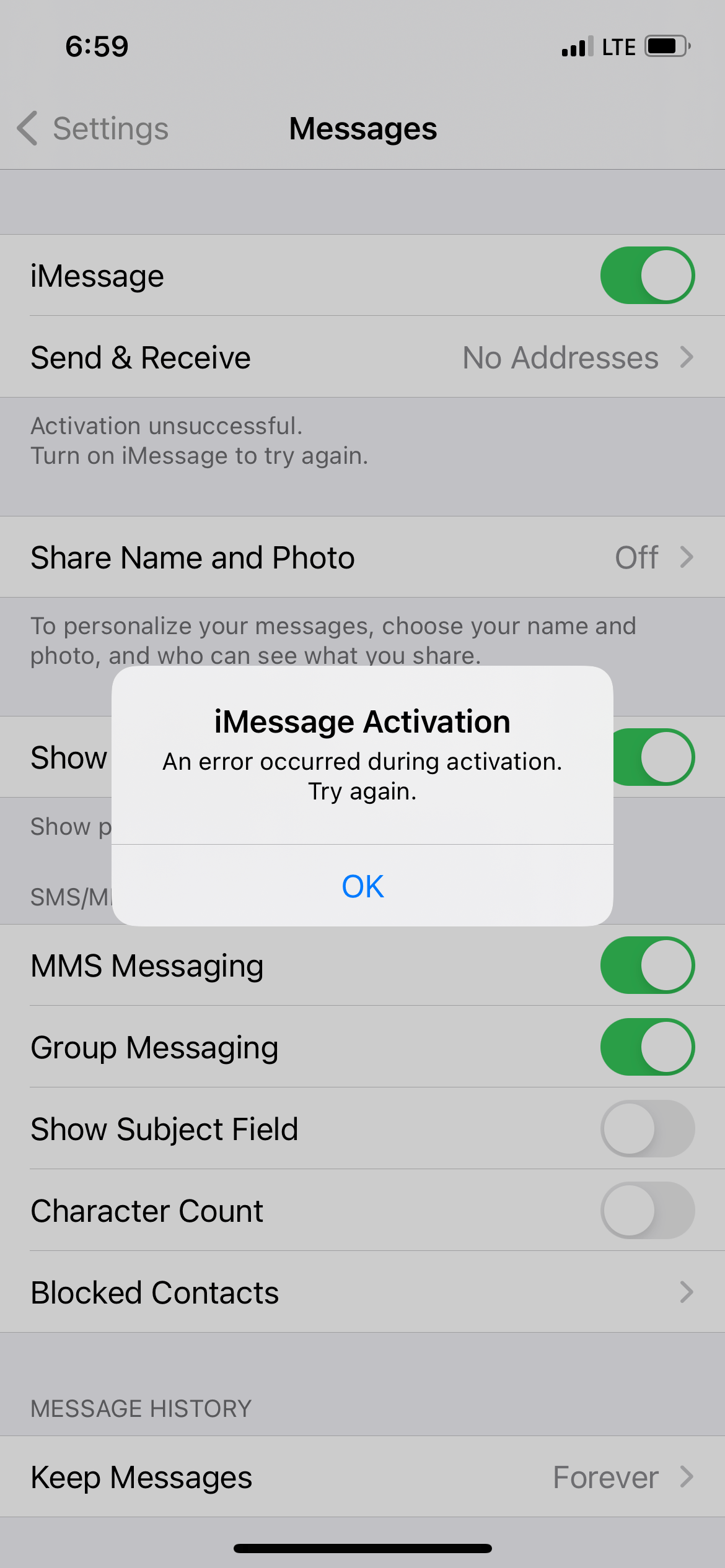Turn on Character Count
Image resolution: width=725 pixels, height=1568 pixels.
point(647,1210)
